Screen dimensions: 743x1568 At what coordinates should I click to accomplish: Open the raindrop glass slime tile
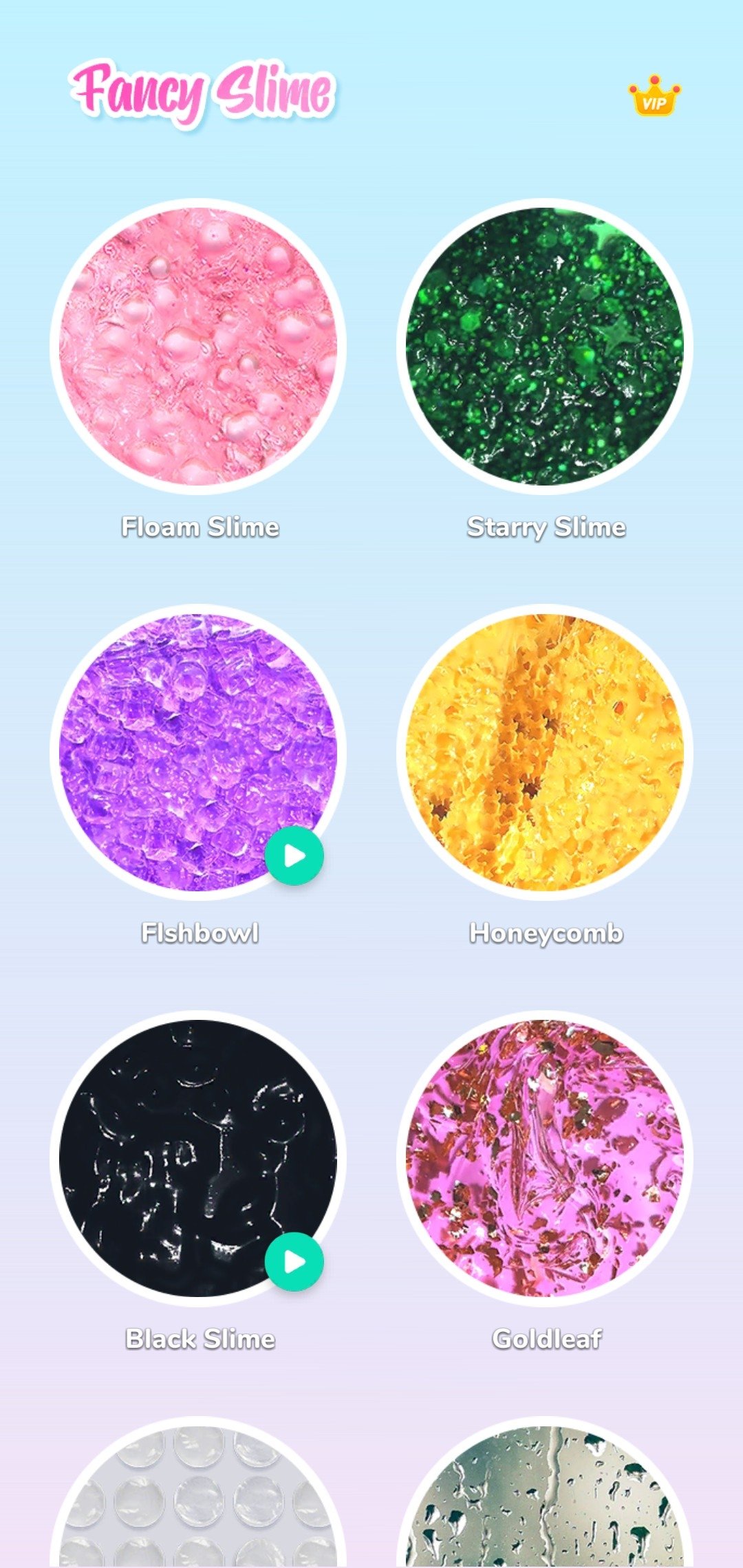click(545, 1499)
